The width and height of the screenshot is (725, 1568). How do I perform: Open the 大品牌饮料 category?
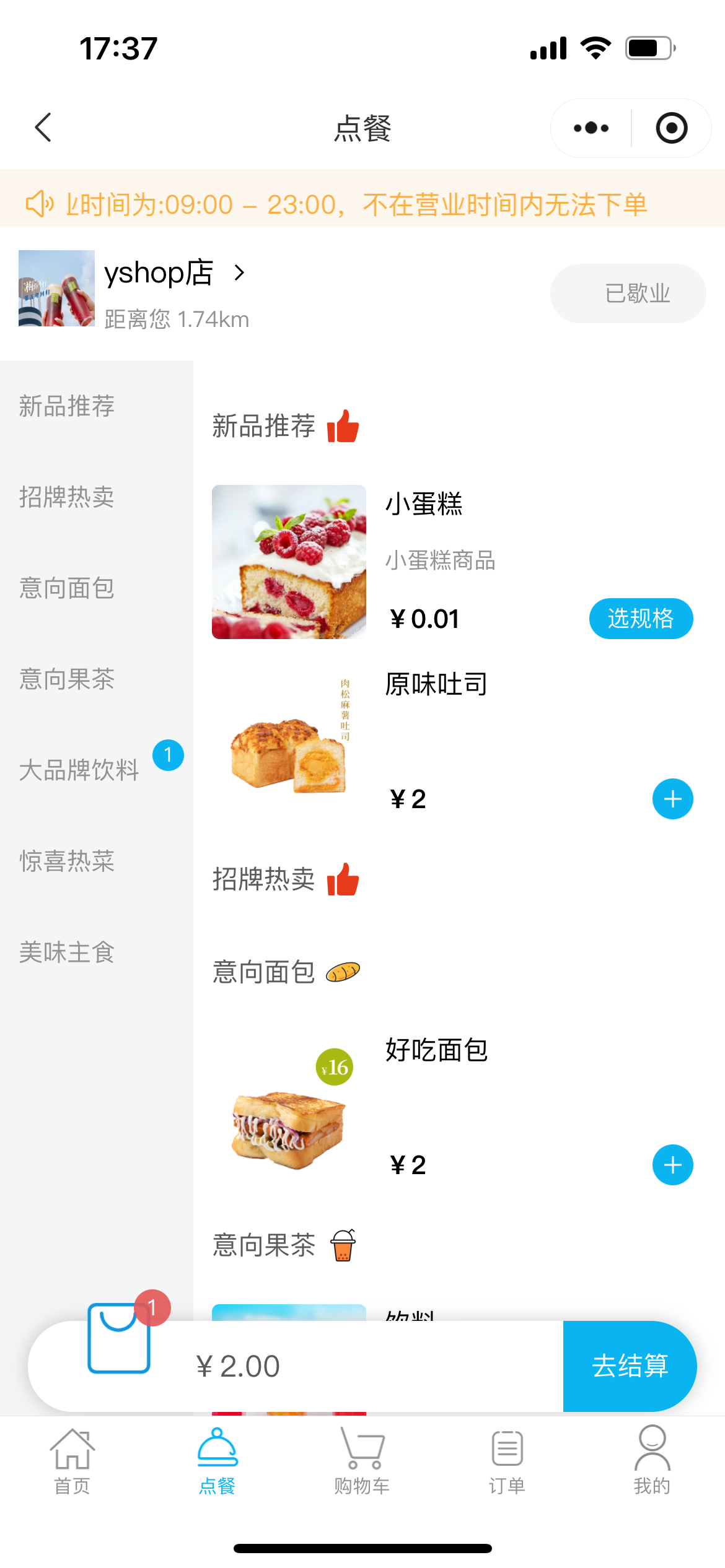pyautogui.click(x=79, y=770)
